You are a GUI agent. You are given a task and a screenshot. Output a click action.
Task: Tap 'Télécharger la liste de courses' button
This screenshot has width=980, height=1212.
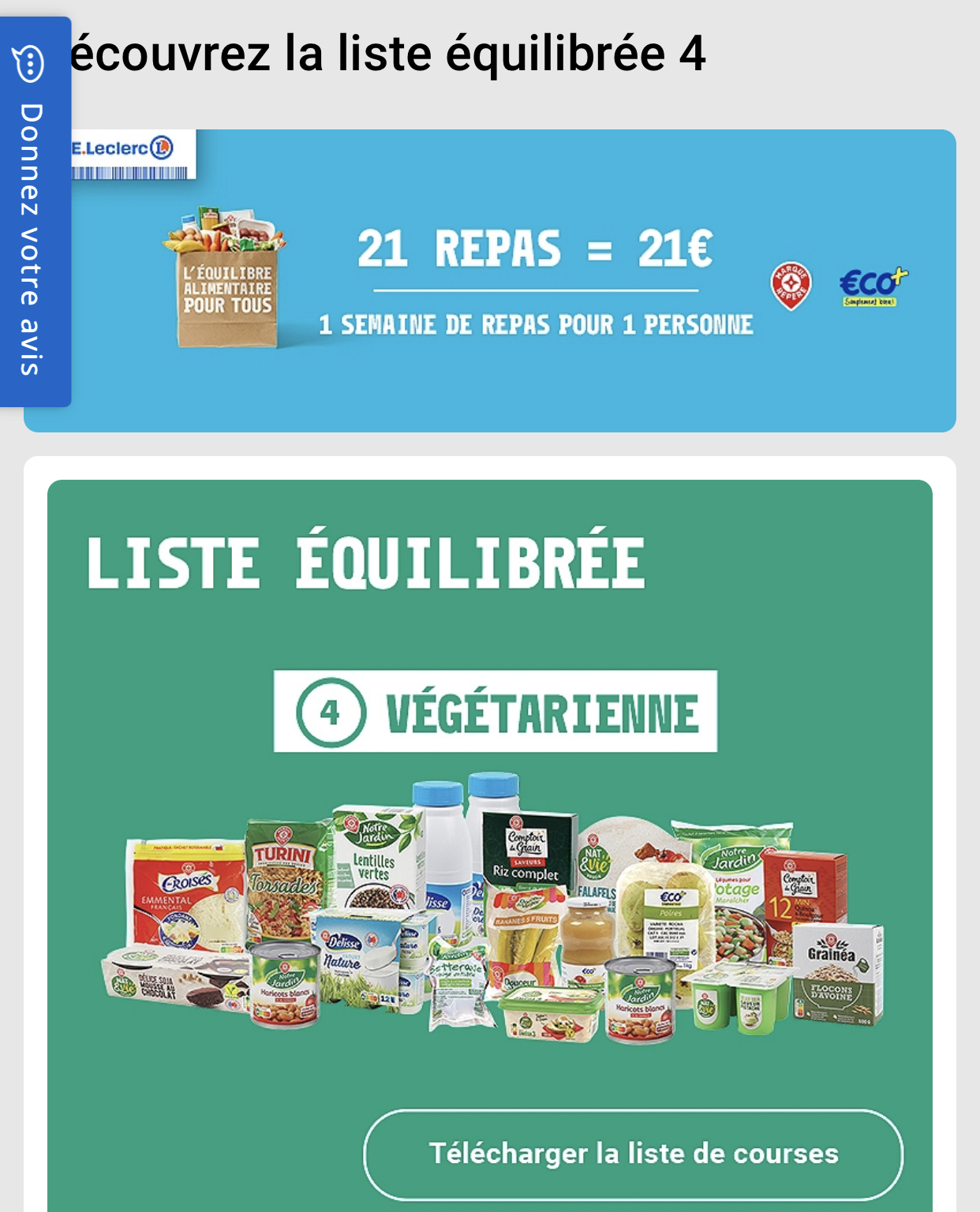(633, 1154)
